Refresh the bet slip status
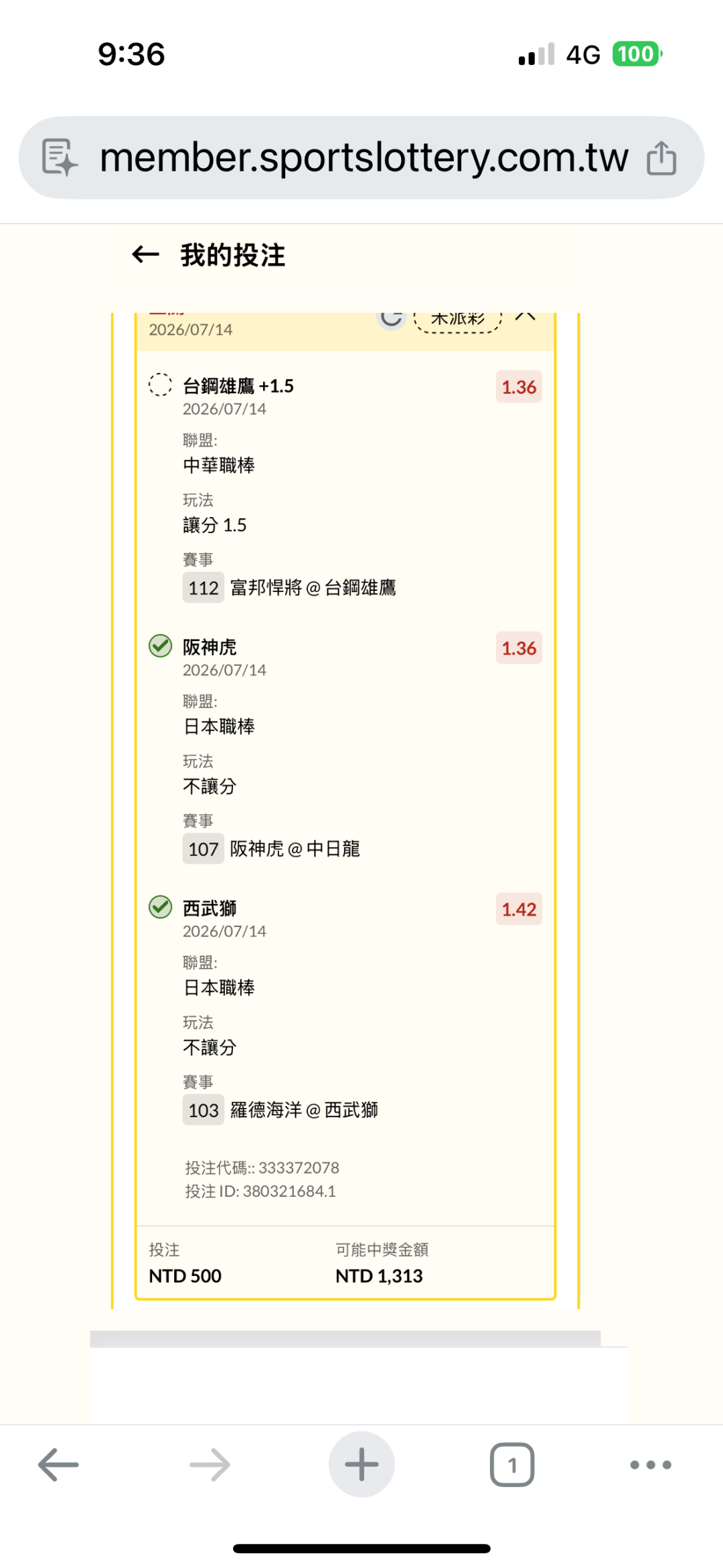The height and width of the screenshot is (1568, 723). click(392, 318)
